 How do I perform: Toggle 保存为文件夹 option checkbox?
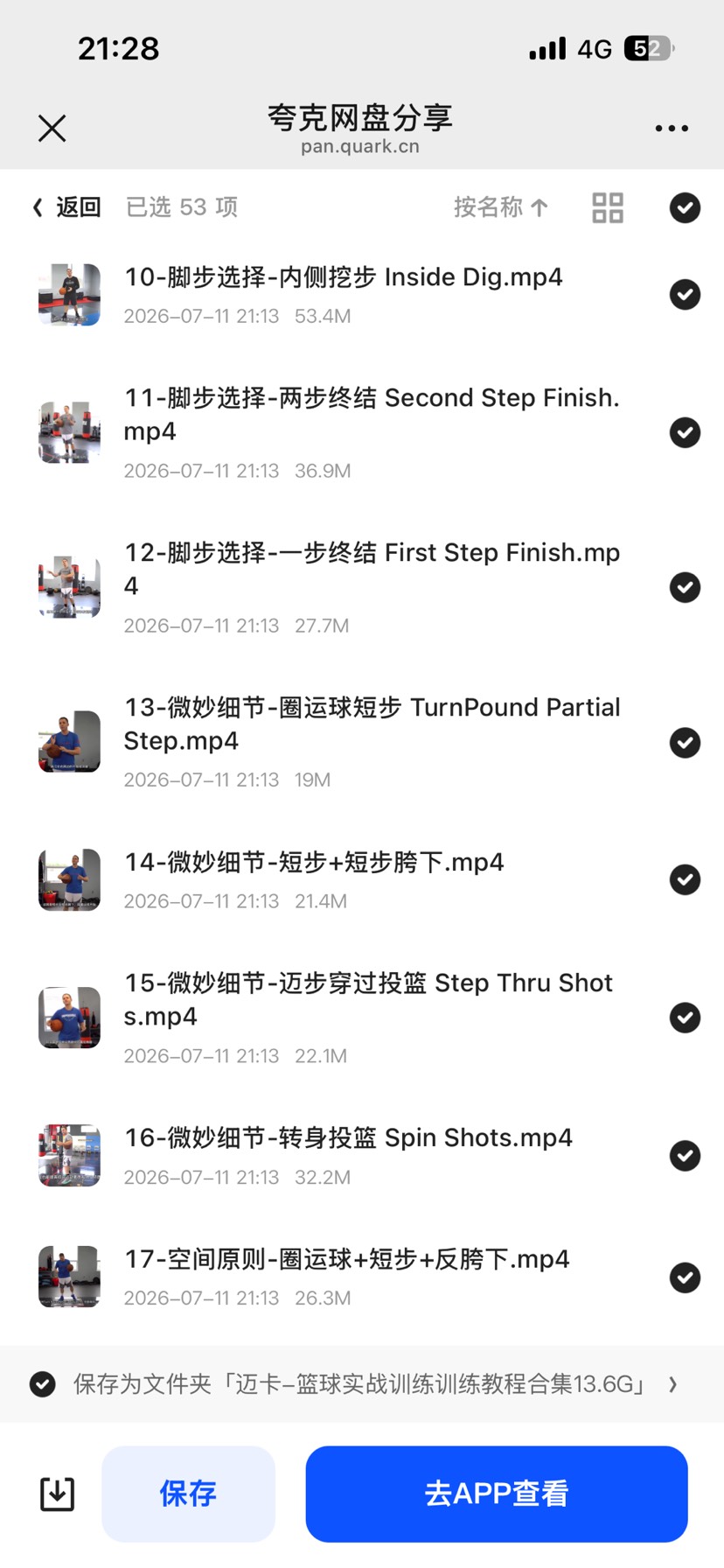[x=43, y=1384]
